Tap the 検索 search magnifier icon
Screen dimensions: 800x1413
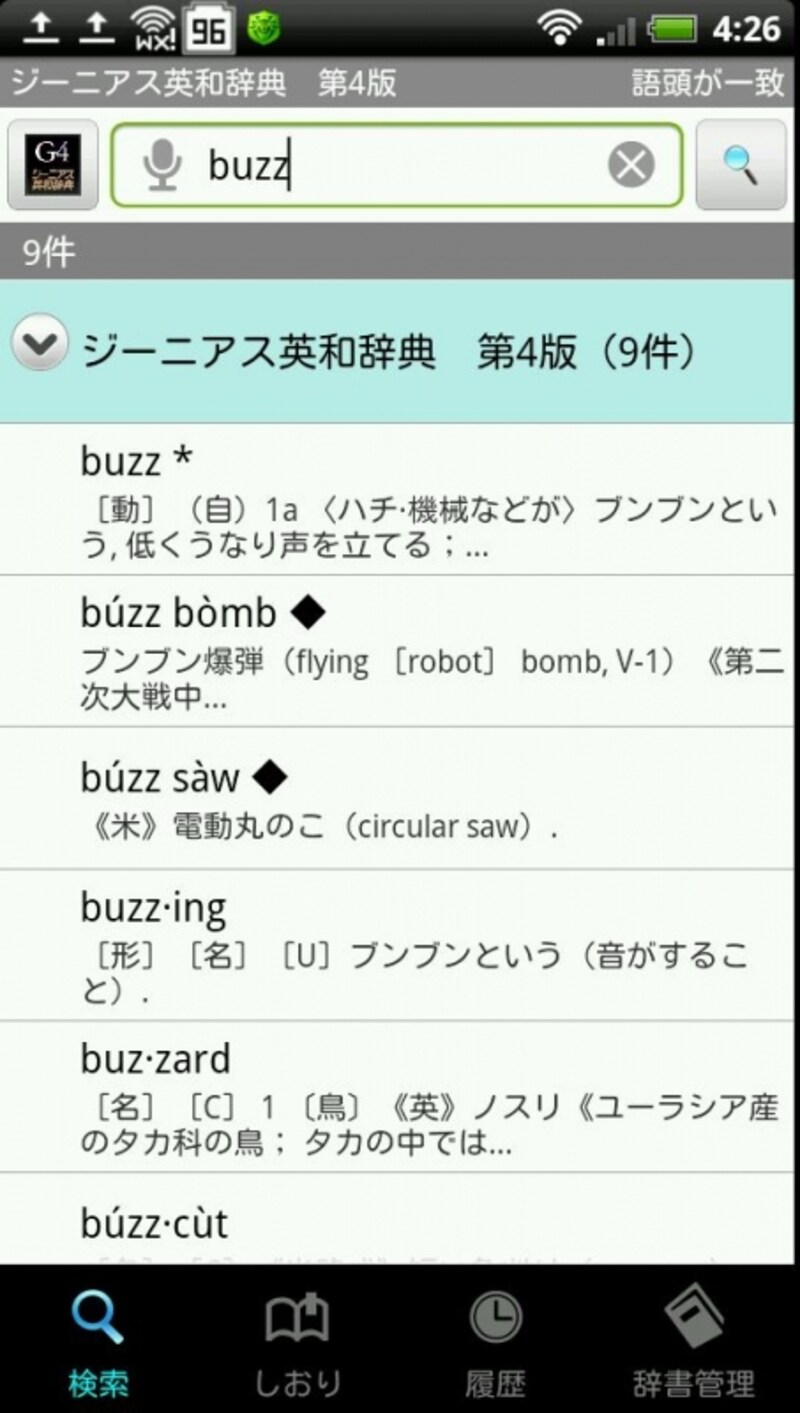[99, 1318]
